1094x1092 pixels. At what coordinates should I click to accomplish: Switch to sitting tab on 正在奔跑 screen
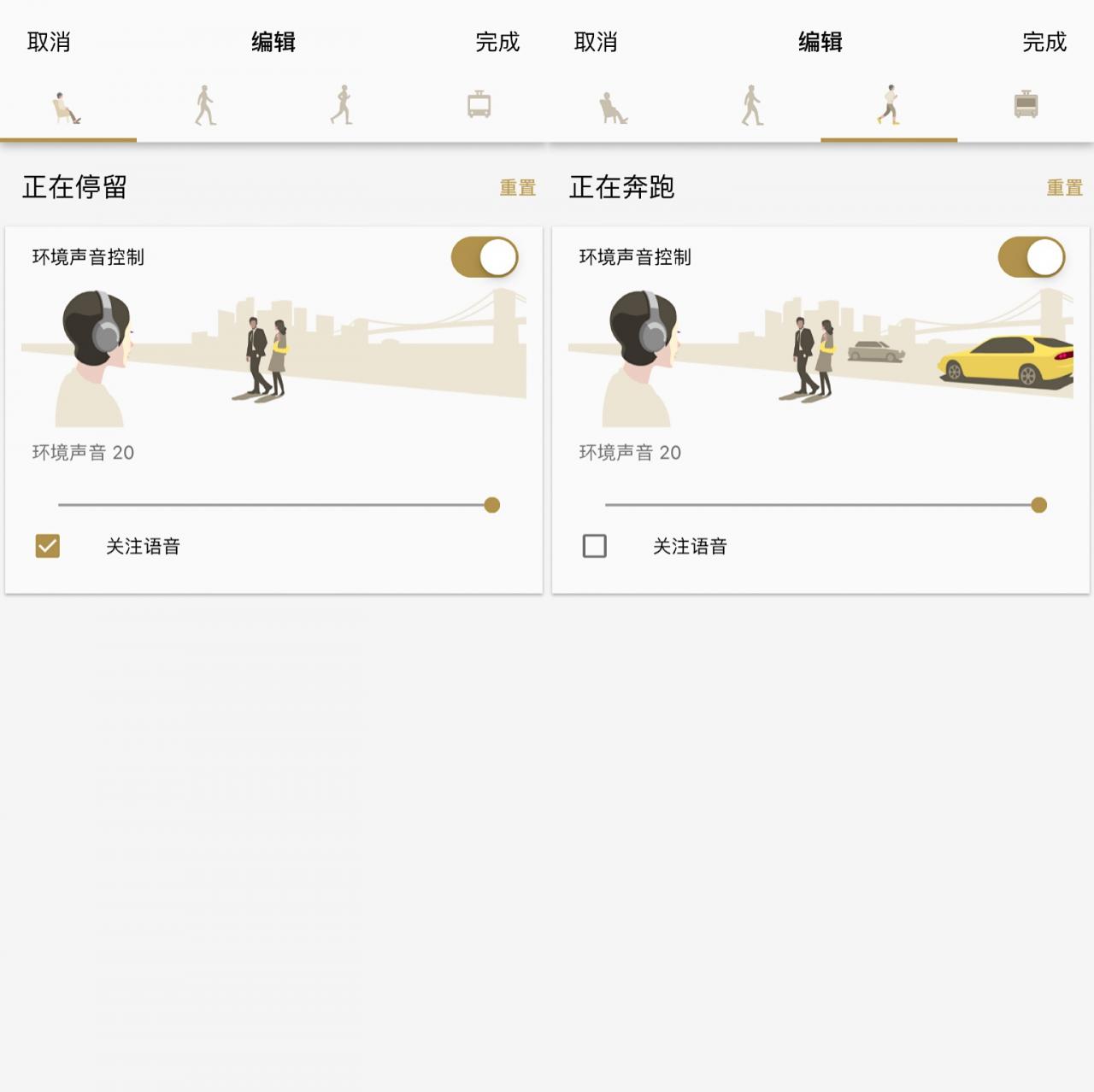614,107
